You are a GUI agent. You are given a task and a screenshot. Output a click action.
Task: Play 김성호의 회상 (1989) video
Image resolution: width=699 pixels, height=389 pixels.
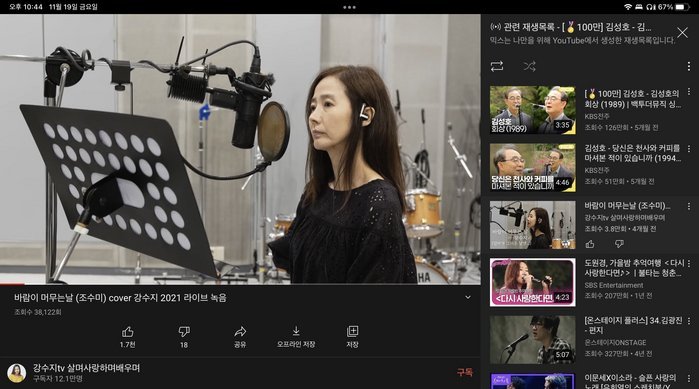532,110
